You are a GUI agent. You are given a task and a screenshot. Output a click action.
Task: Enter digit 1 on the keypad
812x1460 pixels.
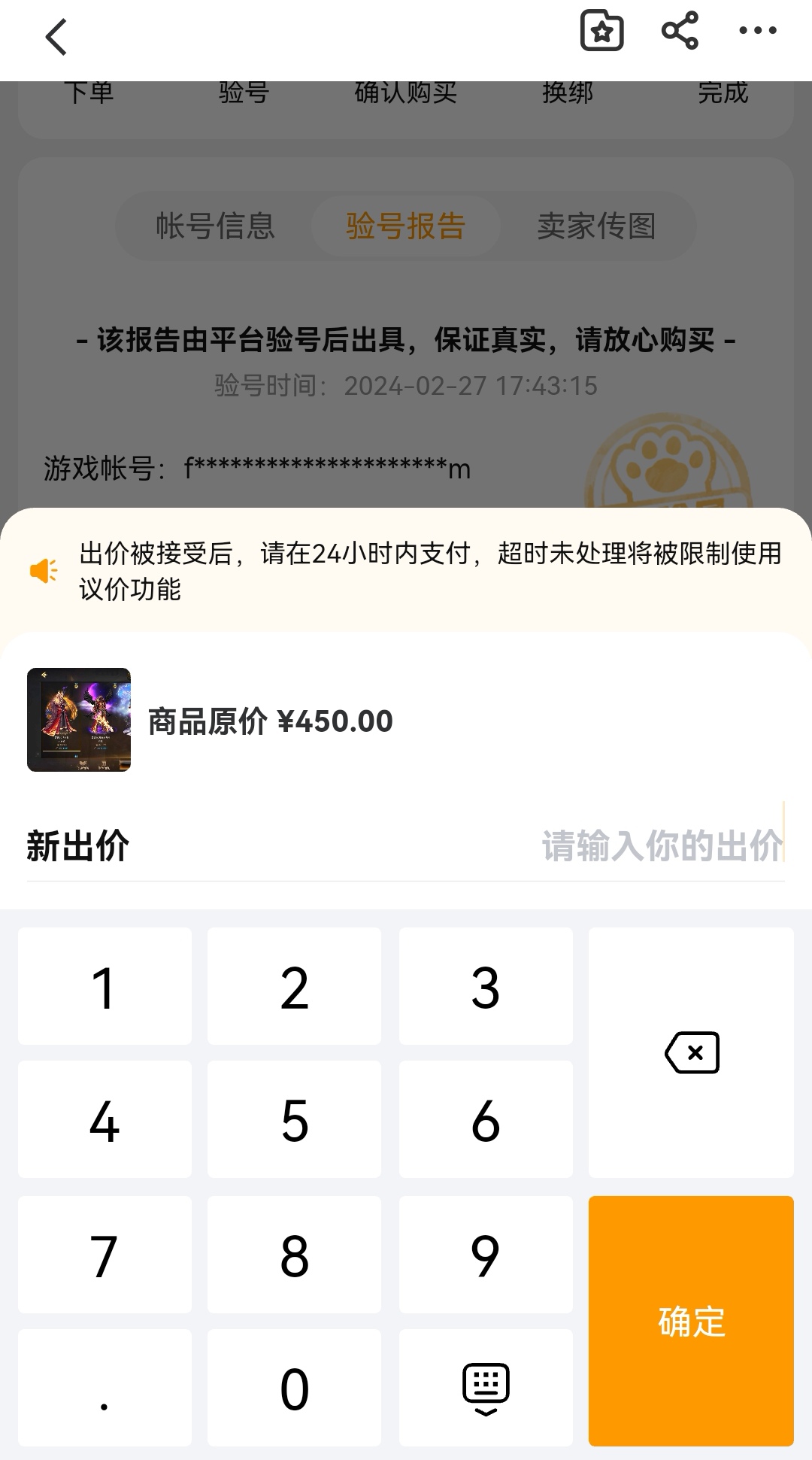105,986
